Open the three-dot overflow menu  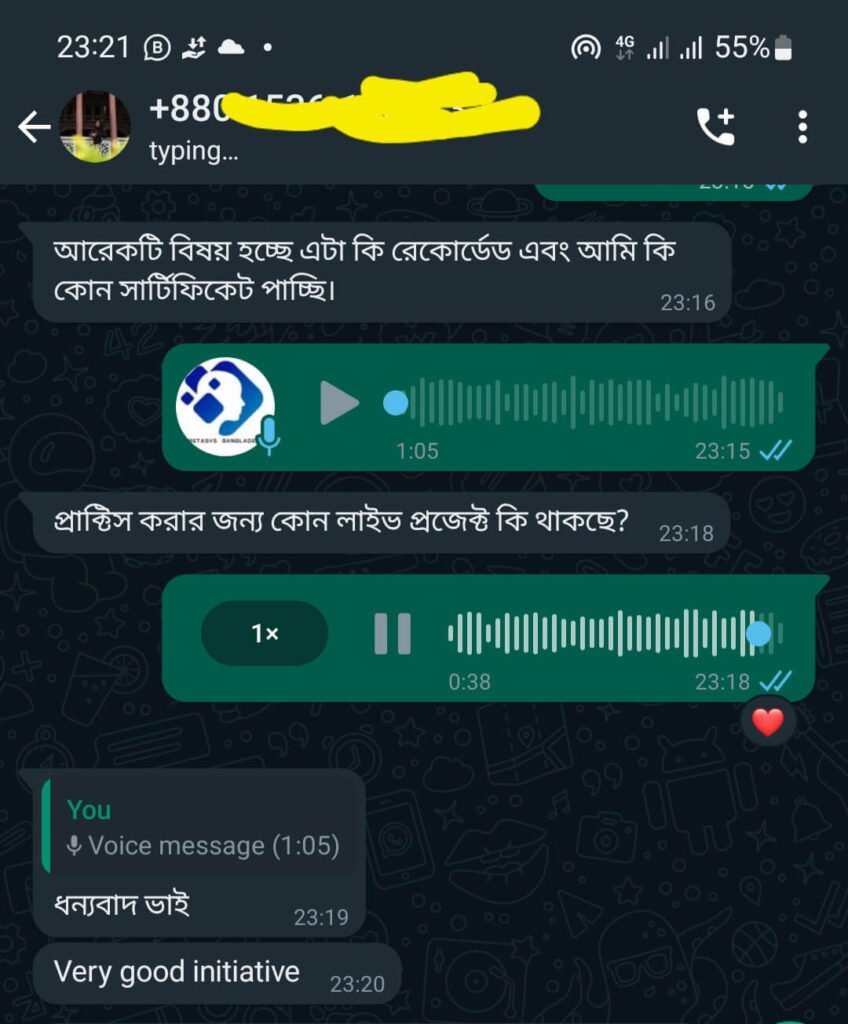pos(802,127)
